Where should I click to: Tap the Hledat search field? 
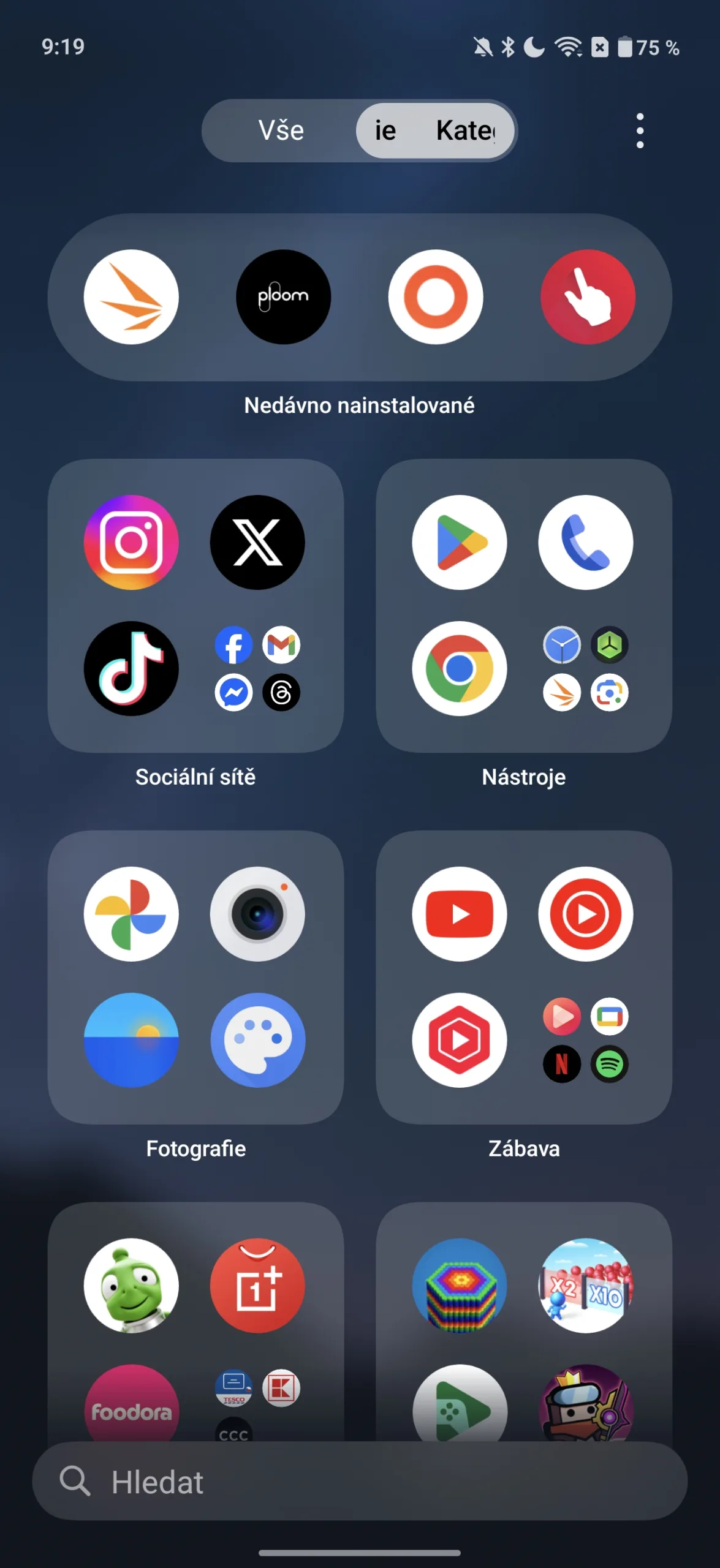[x=360, y=1481]
